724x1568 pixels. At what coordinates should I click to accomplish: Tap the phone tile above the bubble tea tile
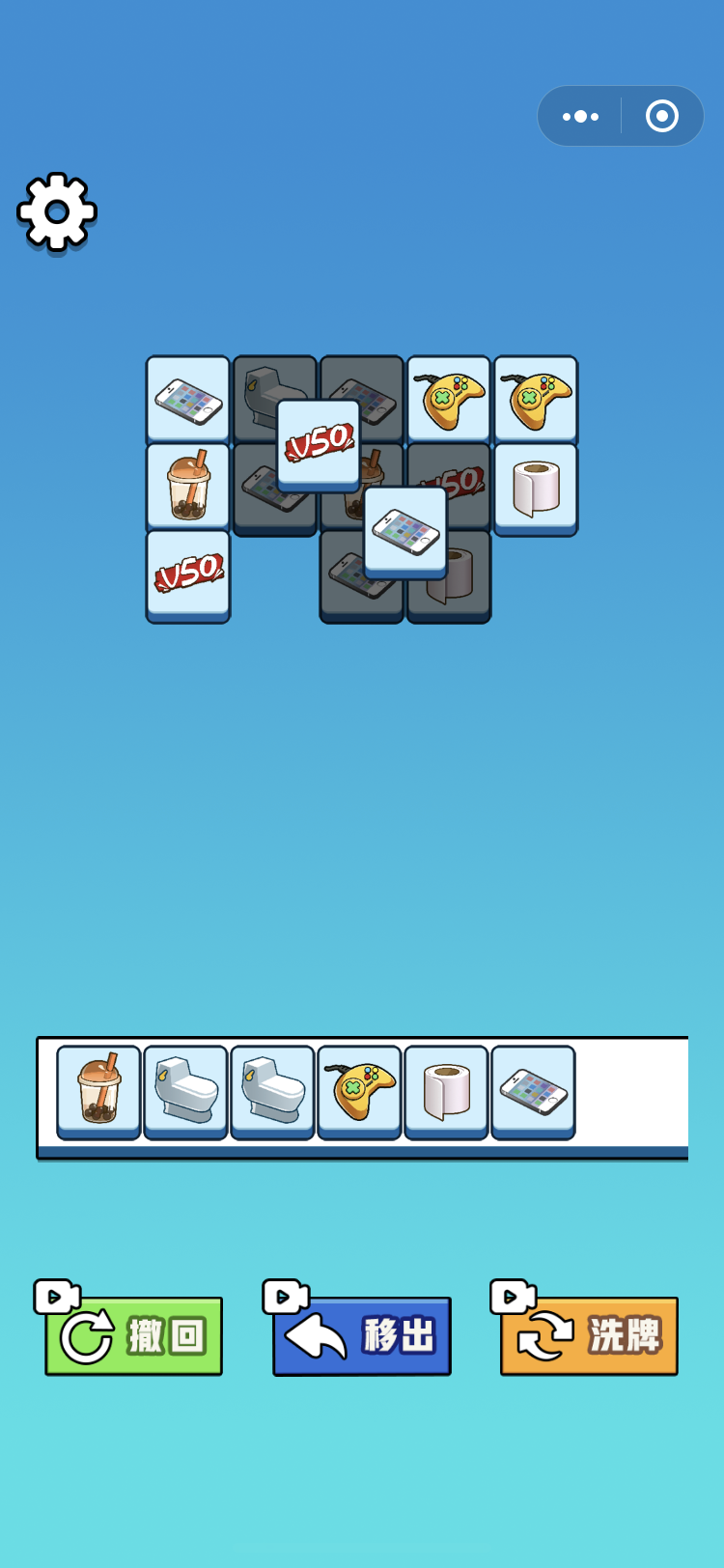(x=188, y=399)
